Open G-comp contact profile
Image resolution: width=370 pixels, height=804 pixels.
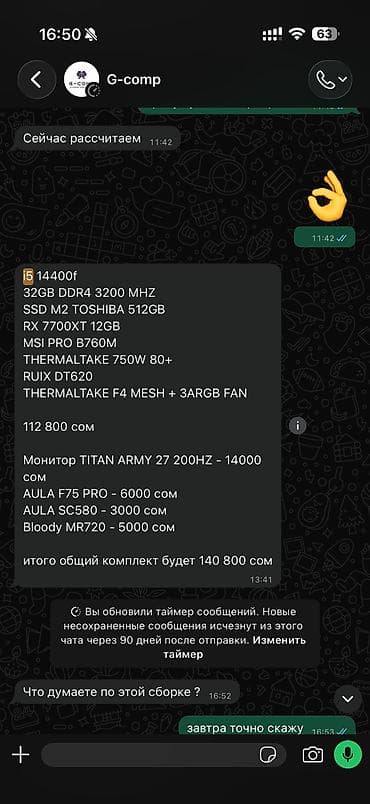point(133,79)
